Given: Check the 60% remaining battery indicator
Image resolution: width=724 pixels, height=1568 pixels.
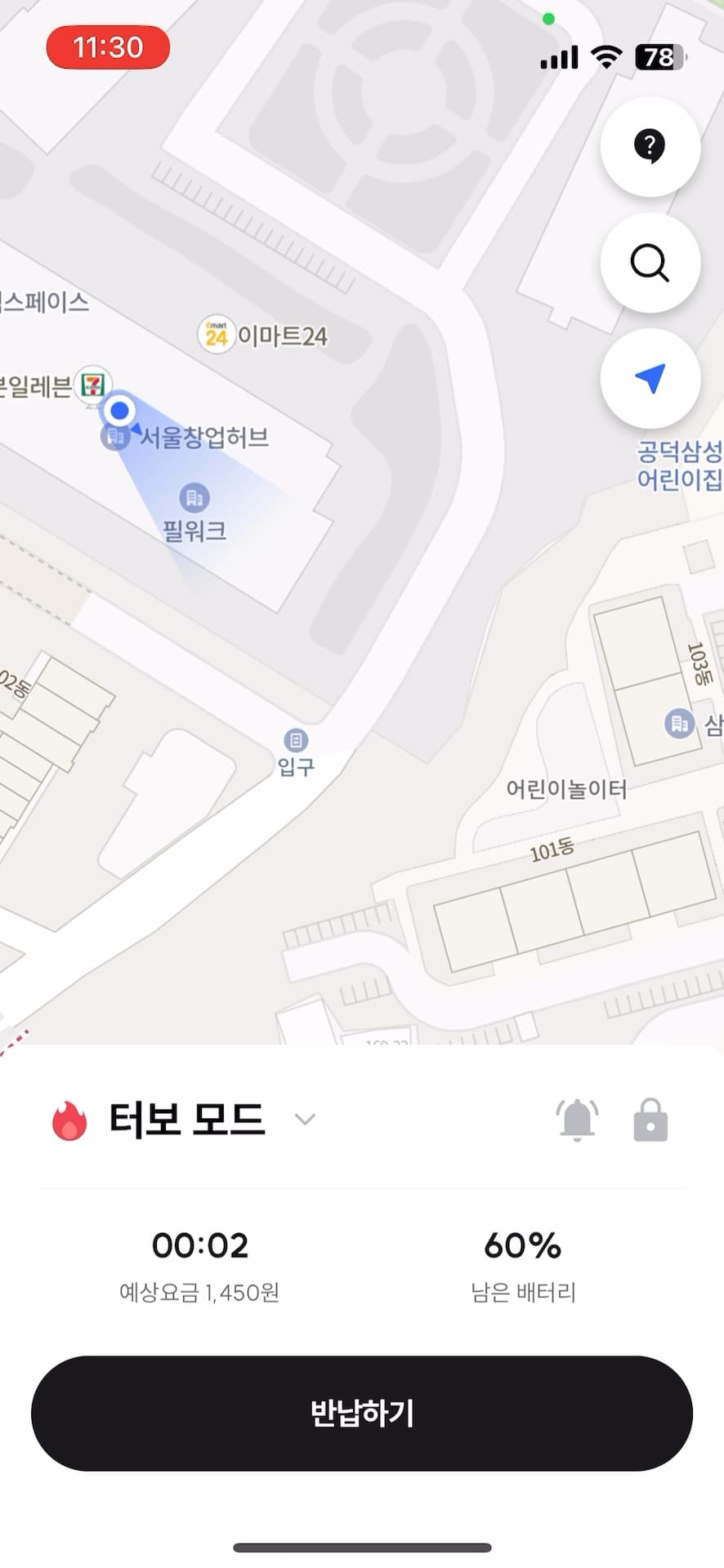Looking at the screenshot, I should tap(524, 1245).
